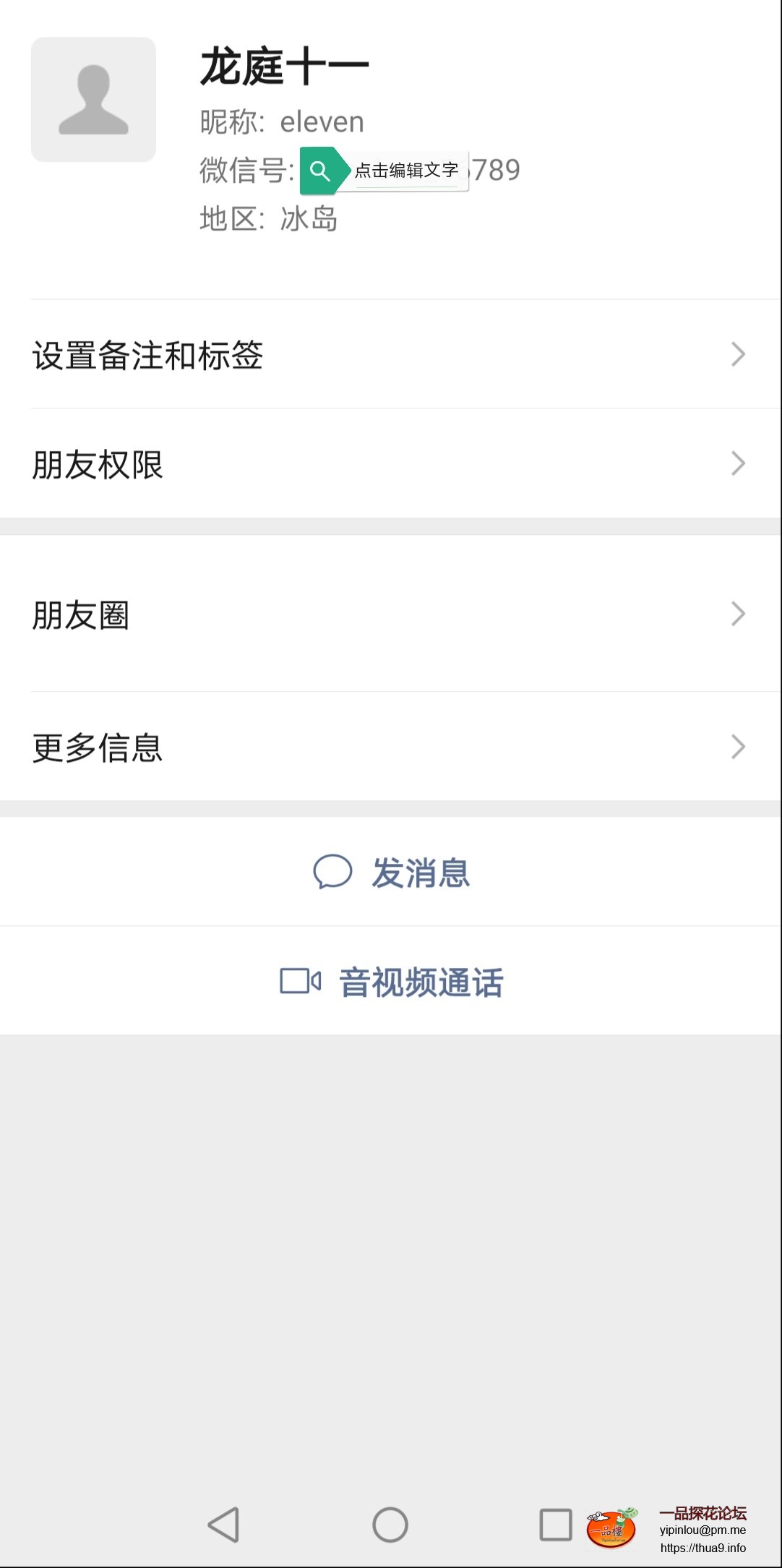782x1568 pixels.
Task: View the contact's profile avatar
Action: (x=93, y=100)
